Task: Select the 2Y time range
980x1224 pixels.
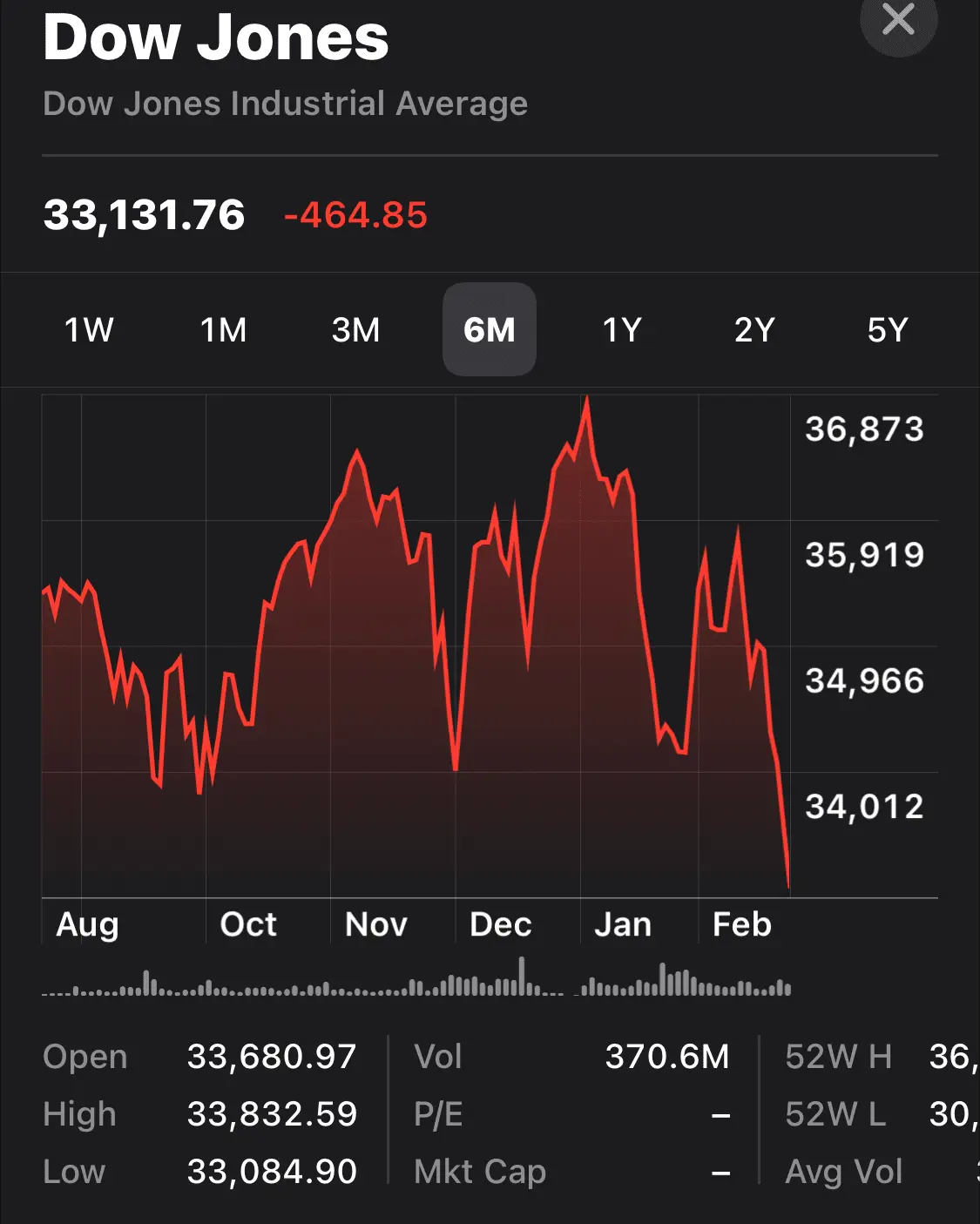Action: click(x=754, y=330)
